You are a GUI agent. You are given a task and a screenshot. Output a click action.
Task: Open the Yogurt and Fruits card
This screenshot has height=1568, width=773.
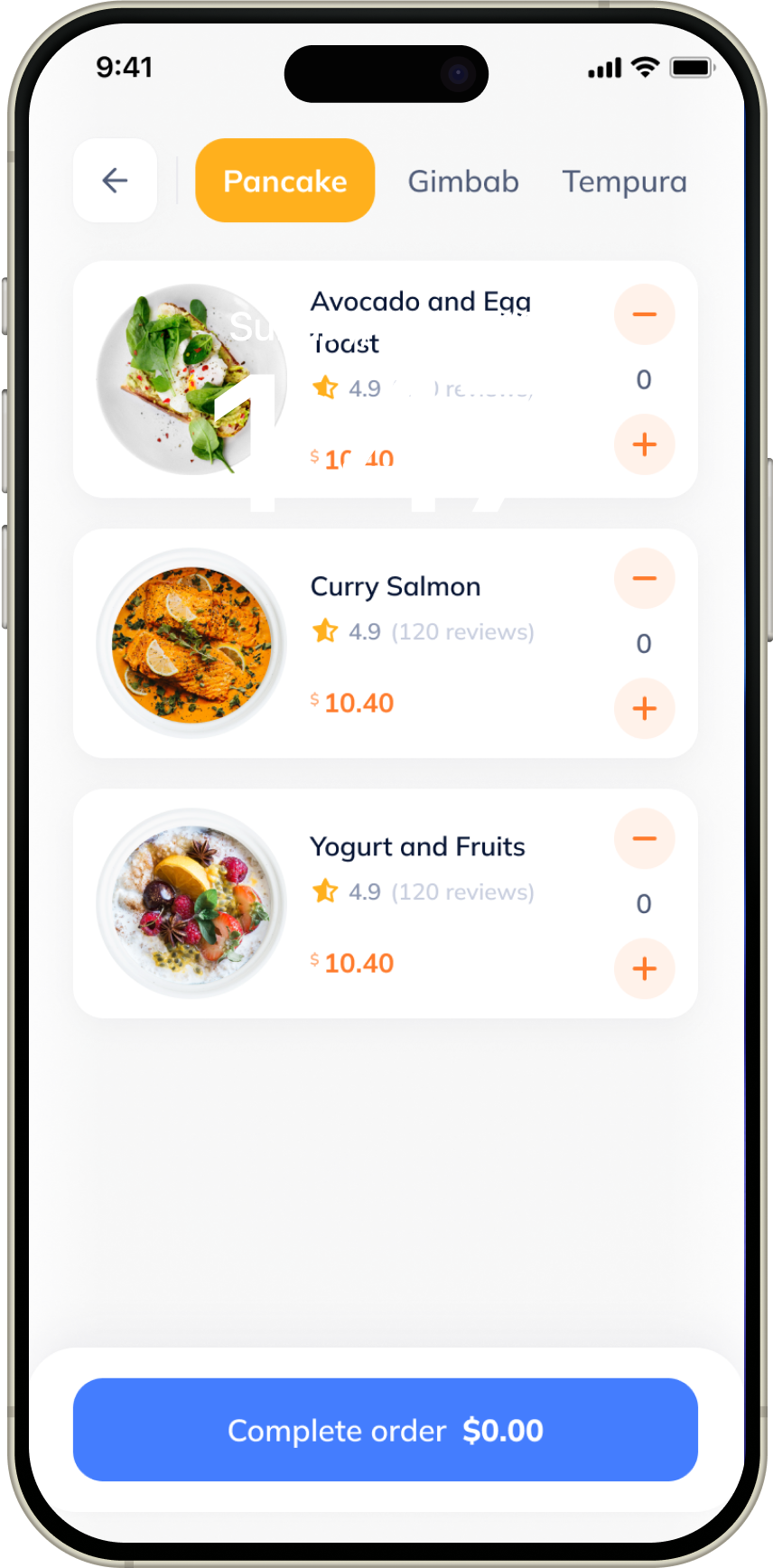(386, 903)
